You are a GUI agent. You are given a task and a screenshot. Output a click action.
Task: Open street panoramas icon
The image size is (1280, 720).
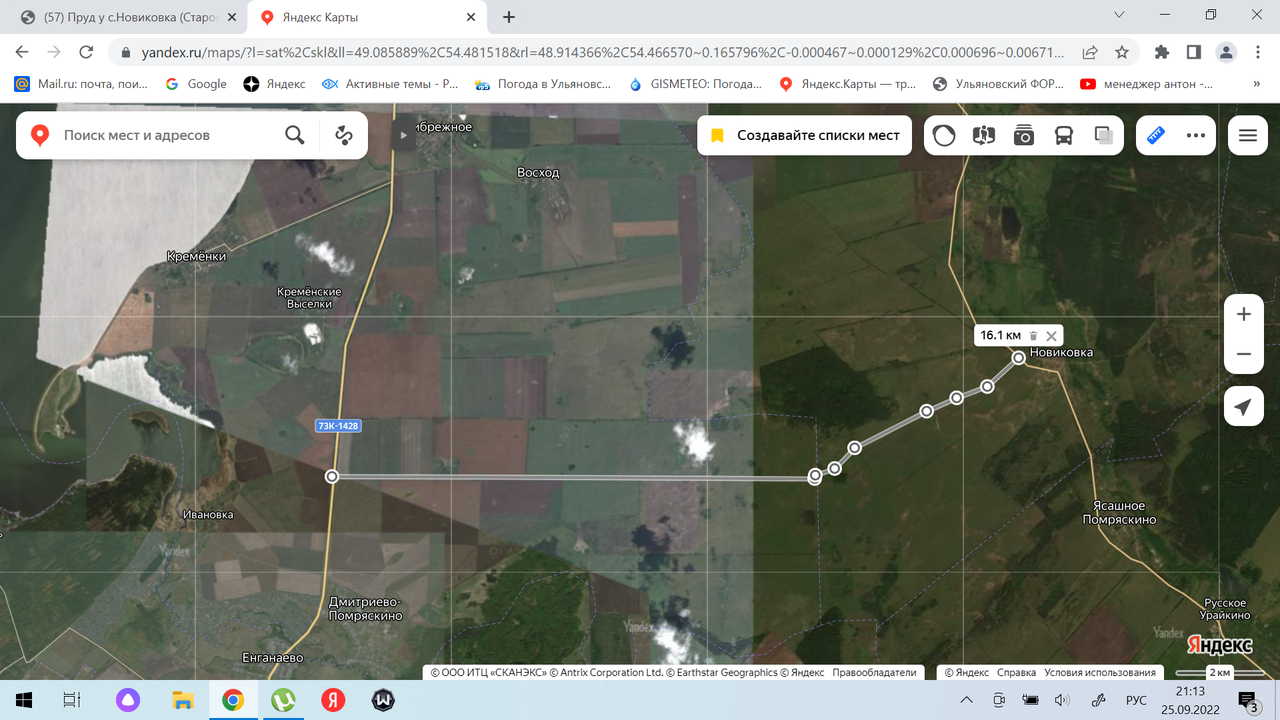tap(1024, 135)
